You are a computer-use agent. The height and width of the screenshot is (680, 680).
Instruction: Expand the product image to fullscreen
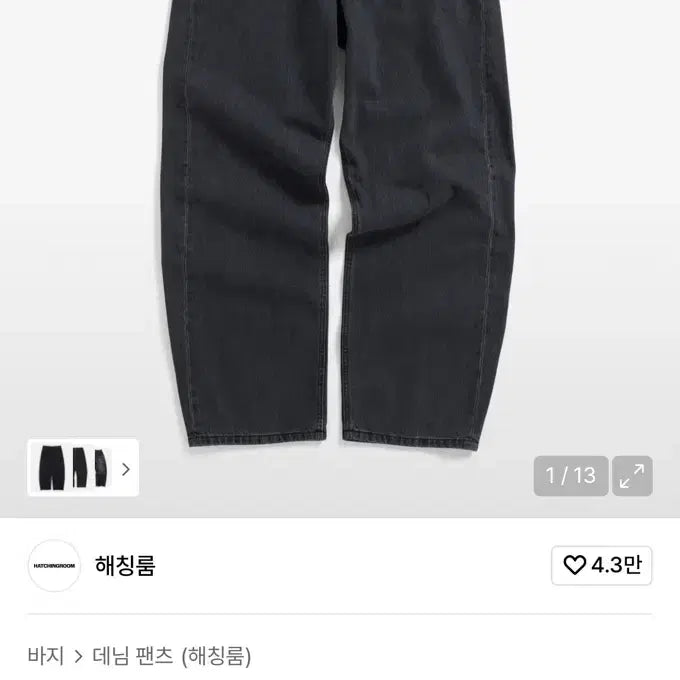pyautogui.click(x=632, y=476)
